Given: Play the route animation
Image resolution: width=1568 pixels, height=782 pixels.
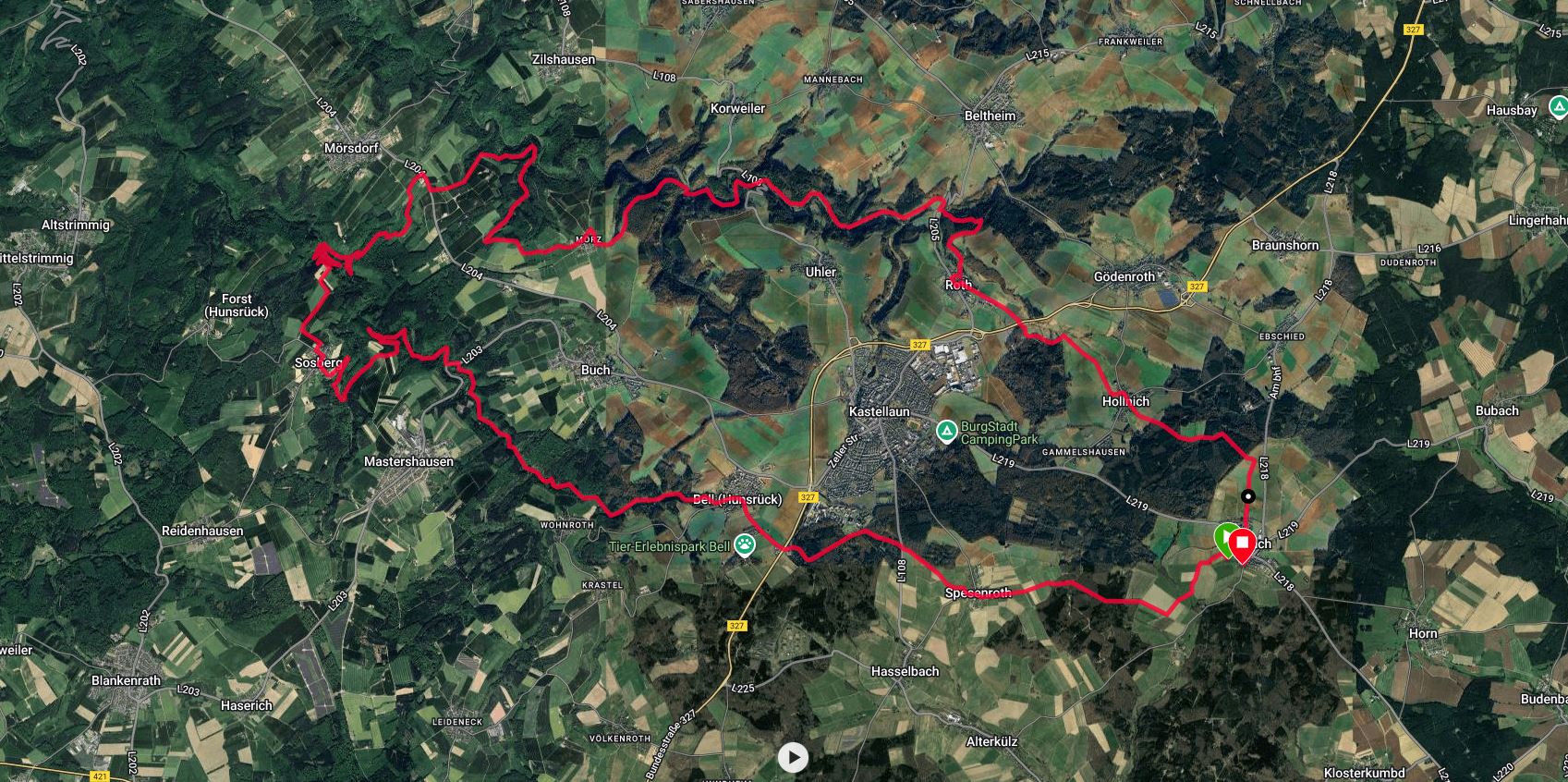Looking at the screenshot, I should (x=792, y=758).
